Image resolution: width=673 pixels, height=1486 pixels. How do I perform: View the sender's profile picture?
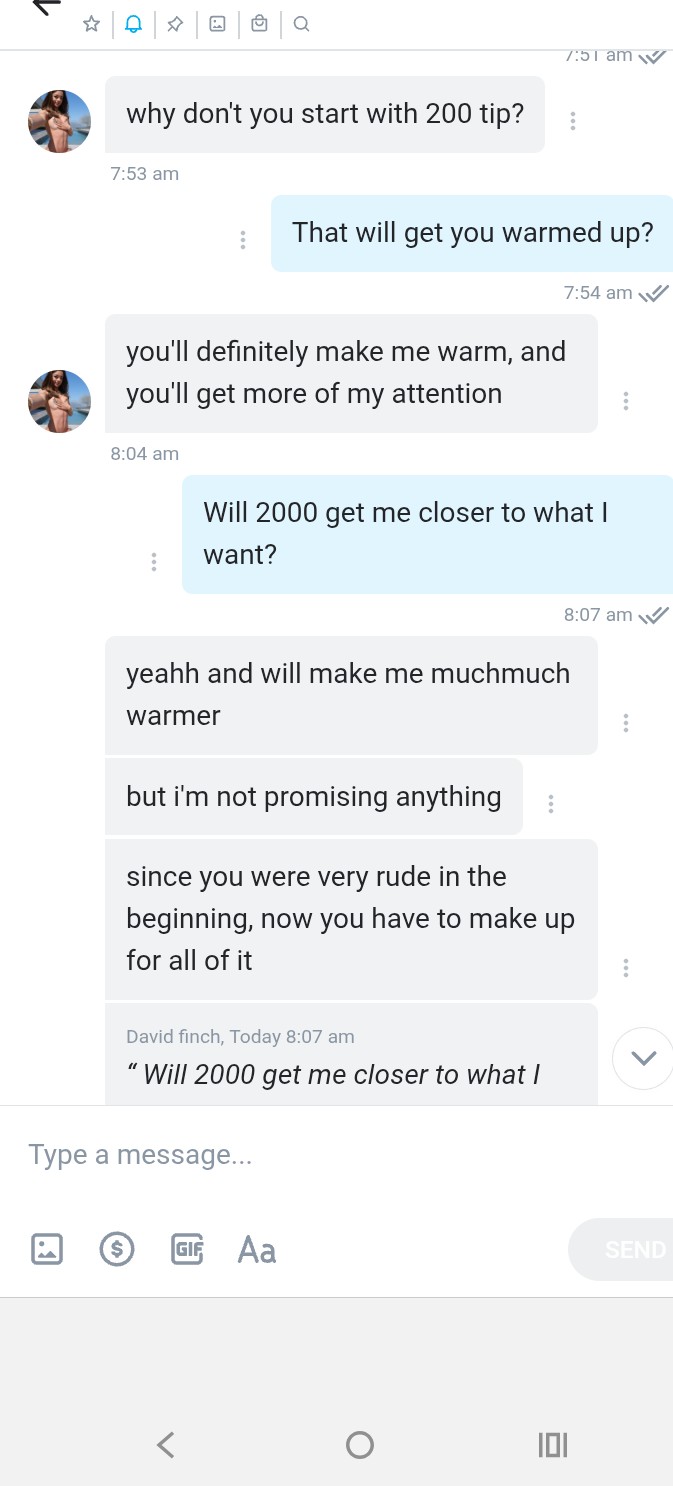59,121
